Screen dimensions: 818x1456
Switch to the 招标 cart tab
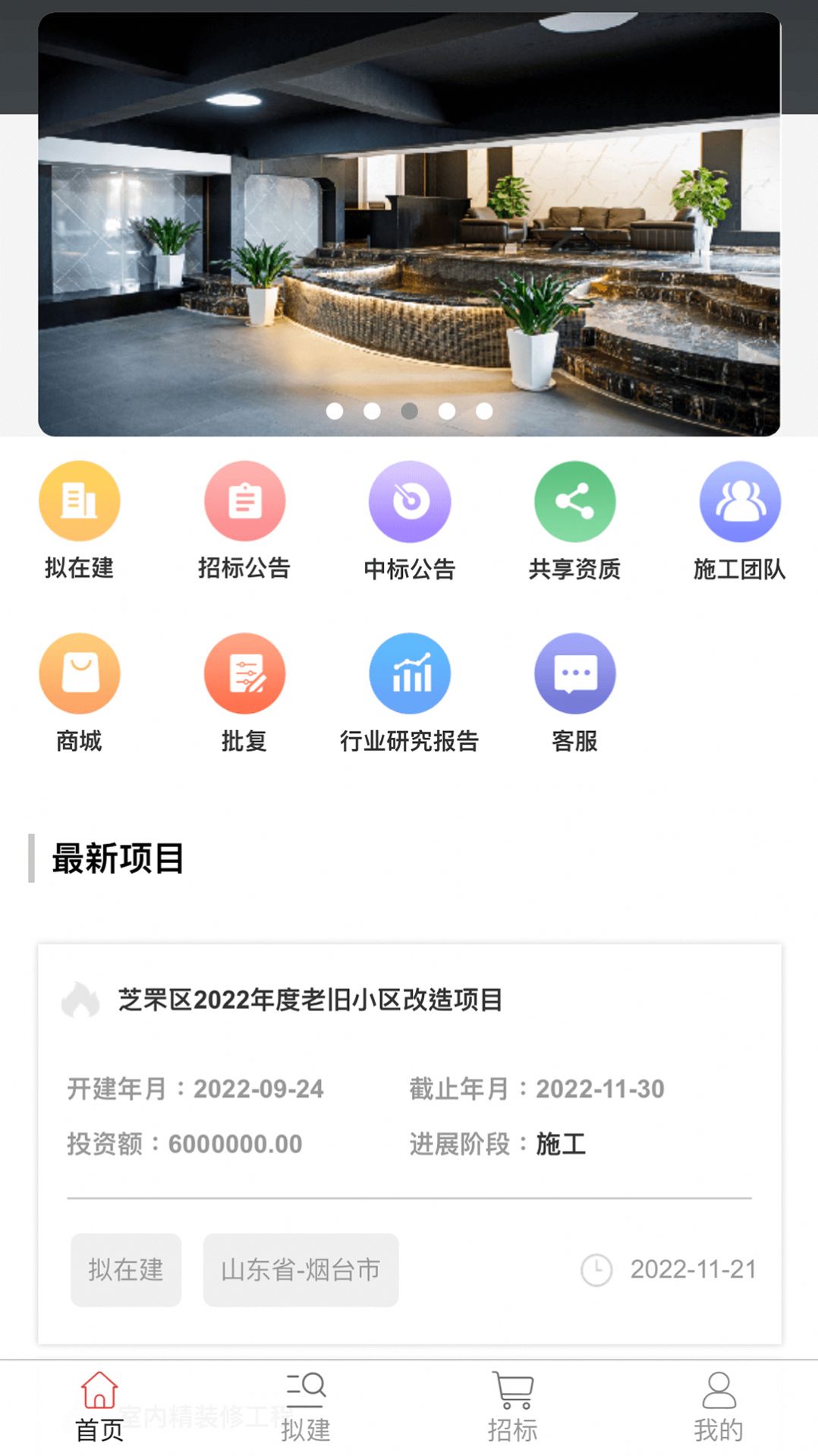point(512,1409)
